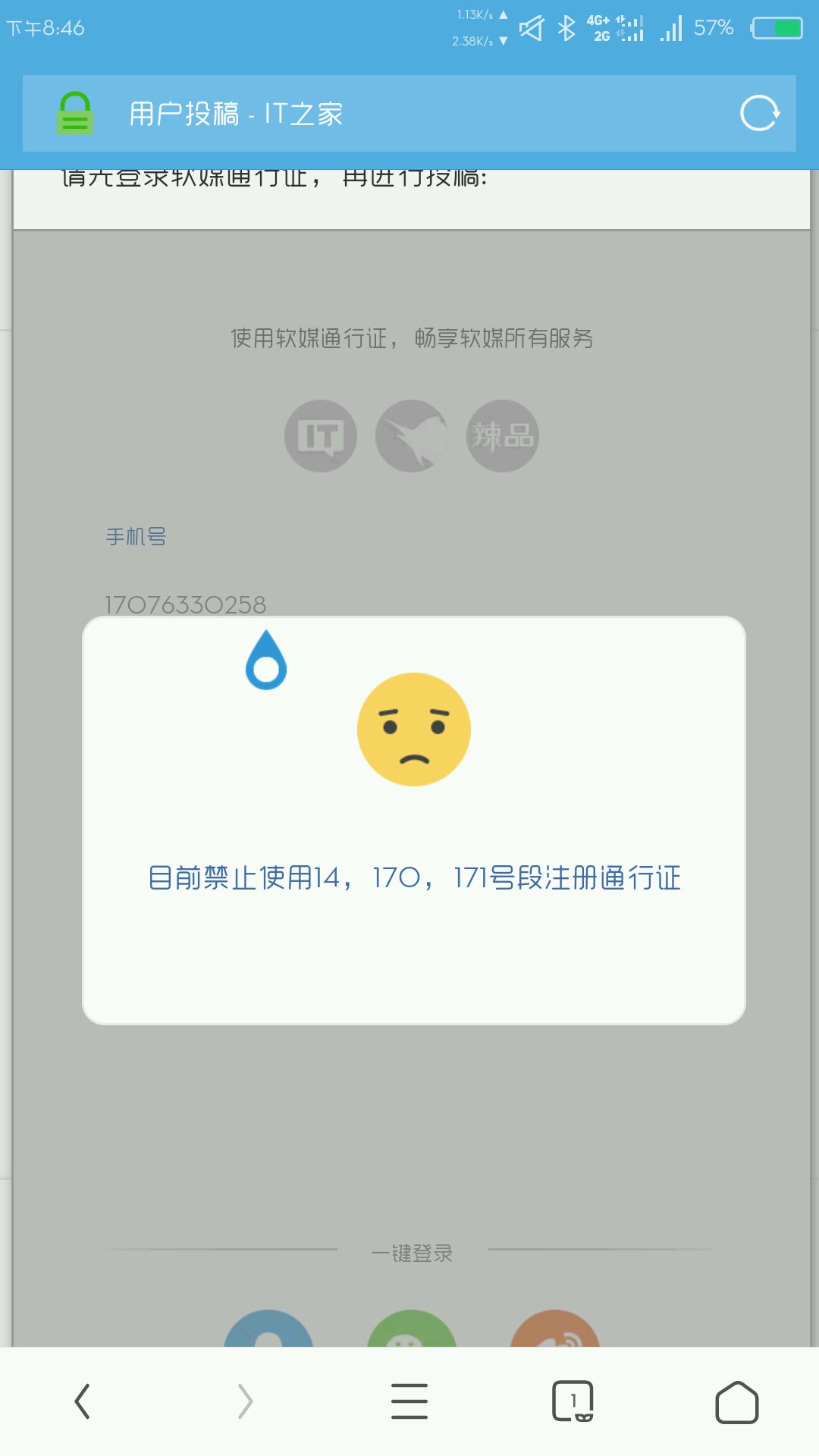Go forward to the next page
This screenshot has width=819, height=1456.
pyautogui.click(x=245, y=1401)
